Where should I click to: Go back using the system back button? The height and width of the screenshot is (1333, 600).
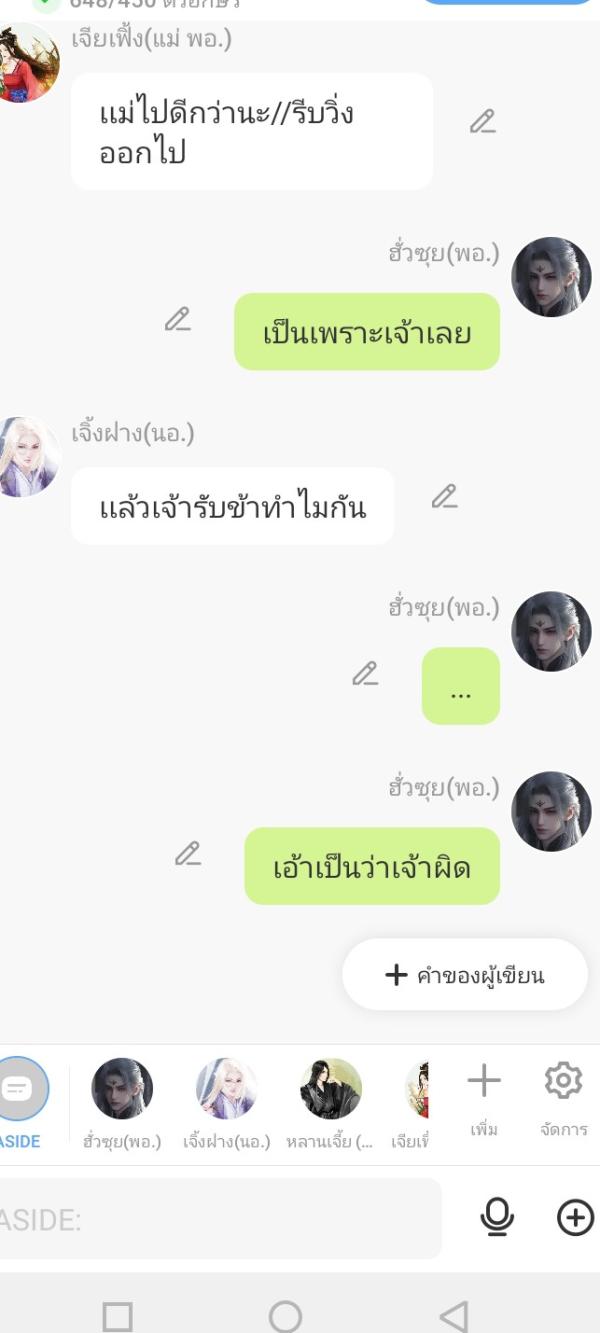tap(454, 1316)
